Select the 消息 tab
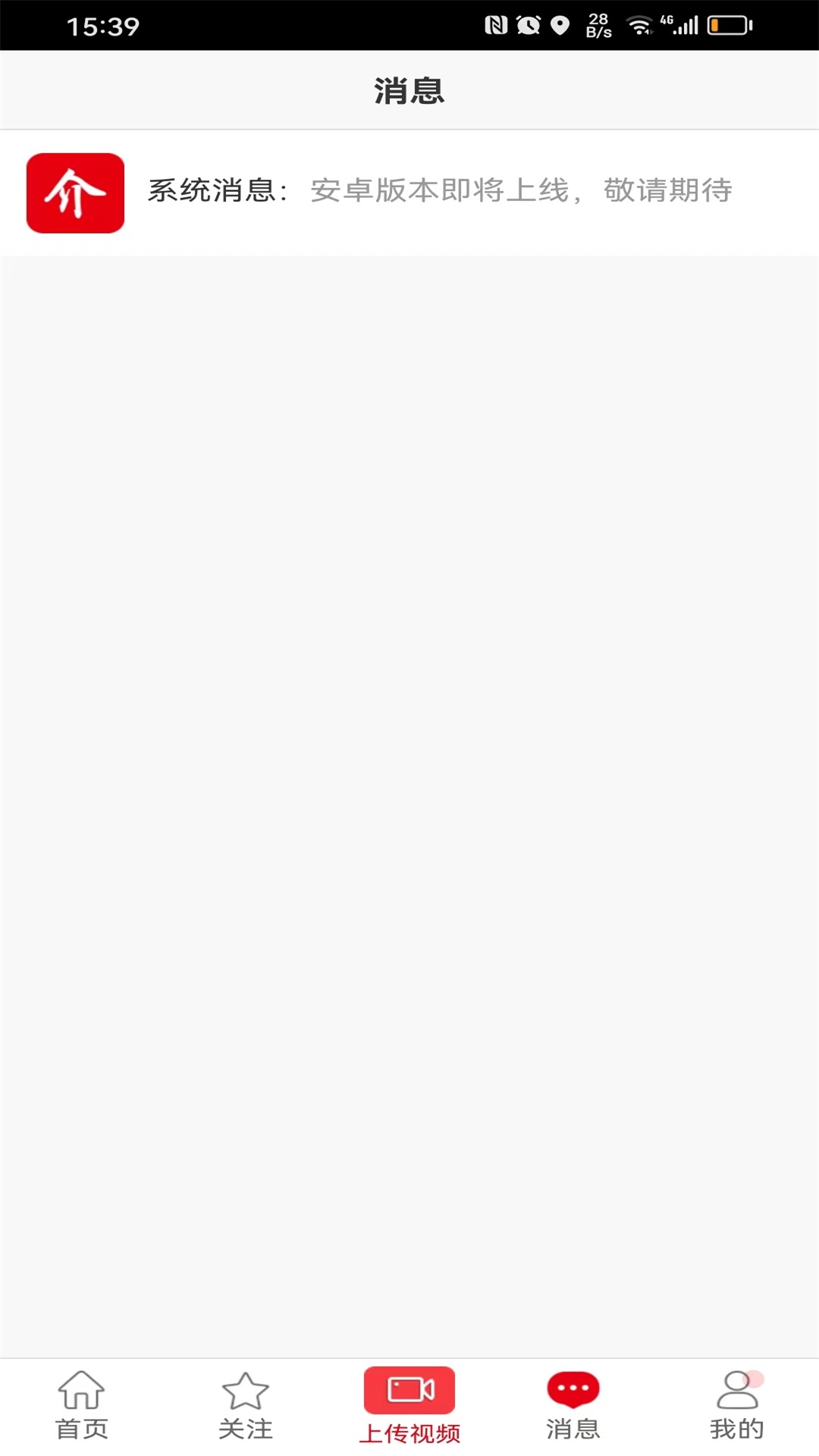Viewport: 819px width, 1456px height. tap(573, 1405)
